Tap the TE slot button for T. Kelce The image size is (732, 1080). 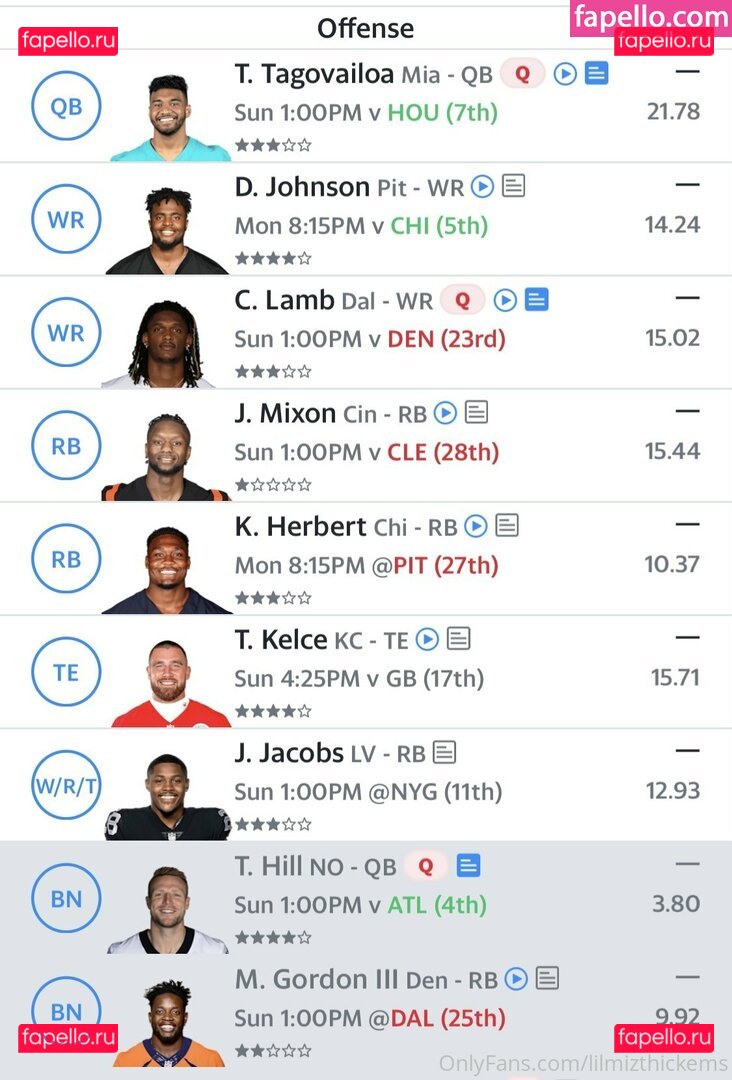[x=66, y=673]
